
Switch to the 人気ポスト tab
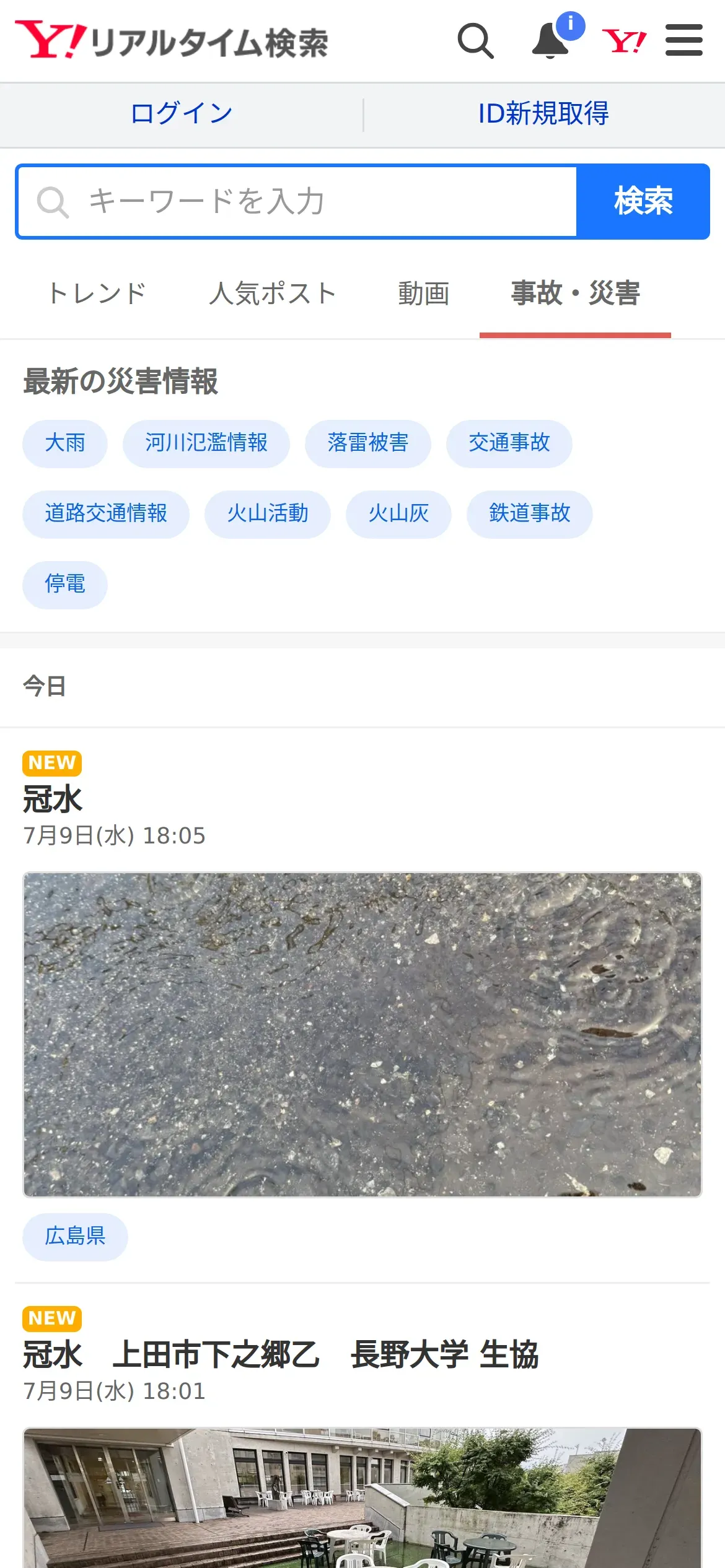pos(273,294)
